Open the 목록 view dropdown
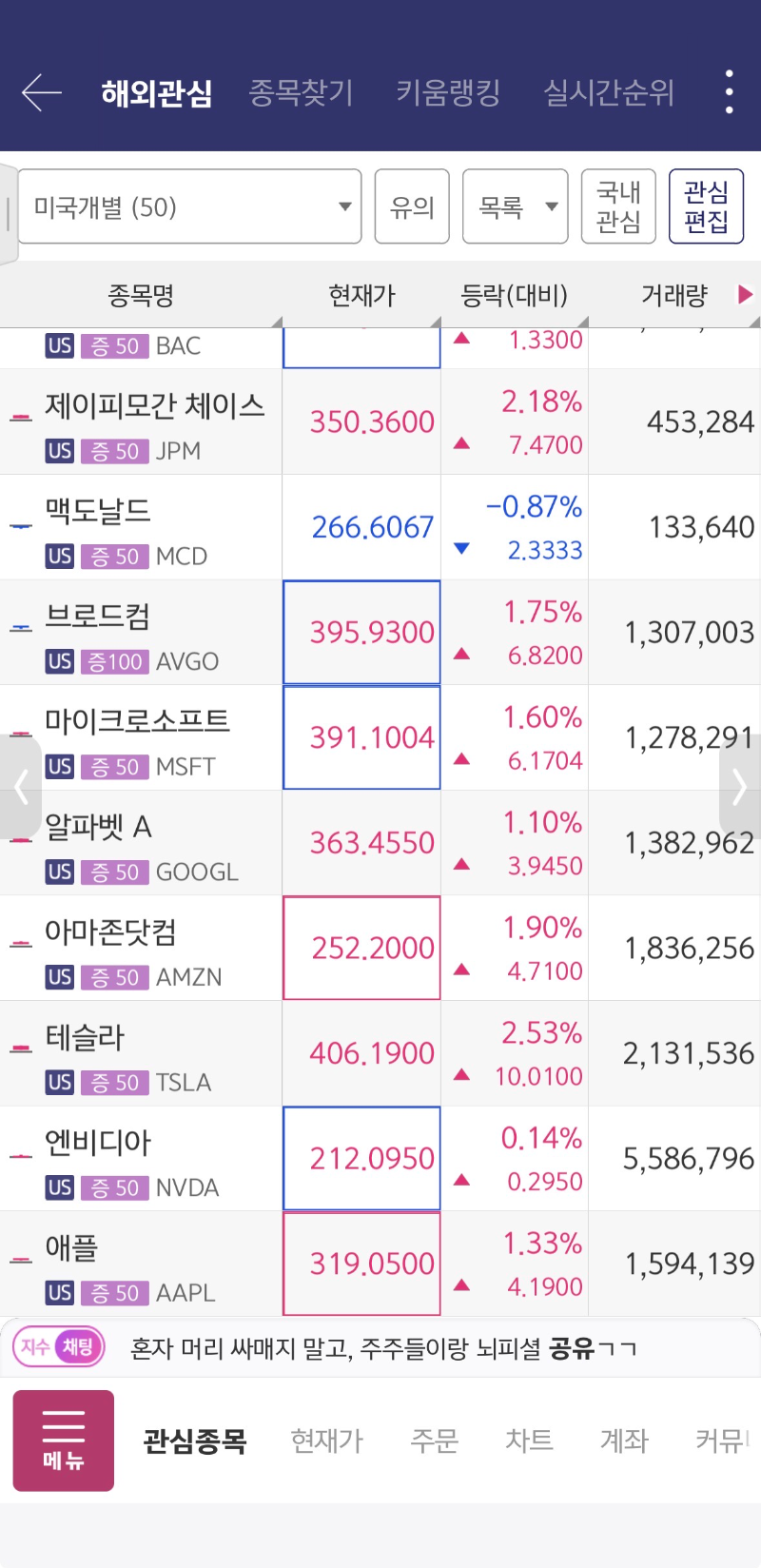 tap(515, 206)
